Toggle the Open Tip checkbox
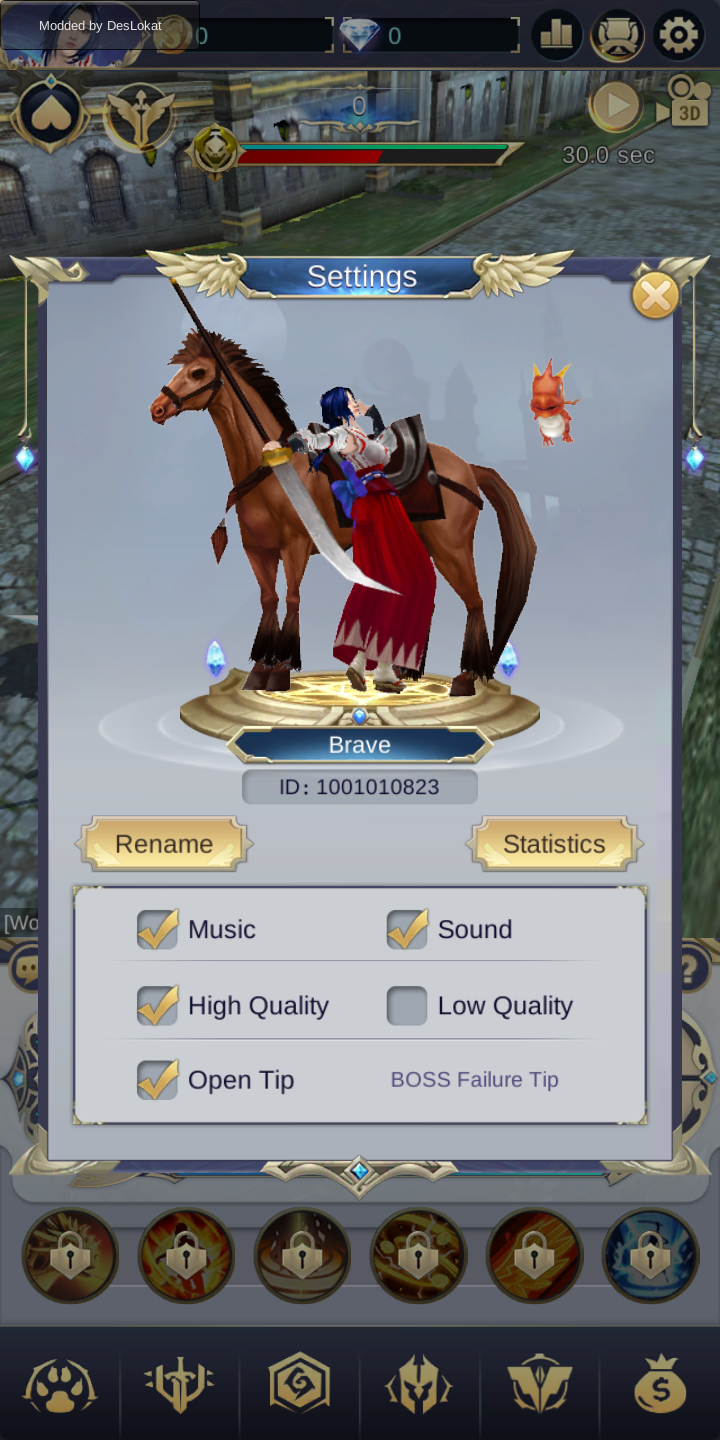720x1440 pixels. [x=158, y=1080]
